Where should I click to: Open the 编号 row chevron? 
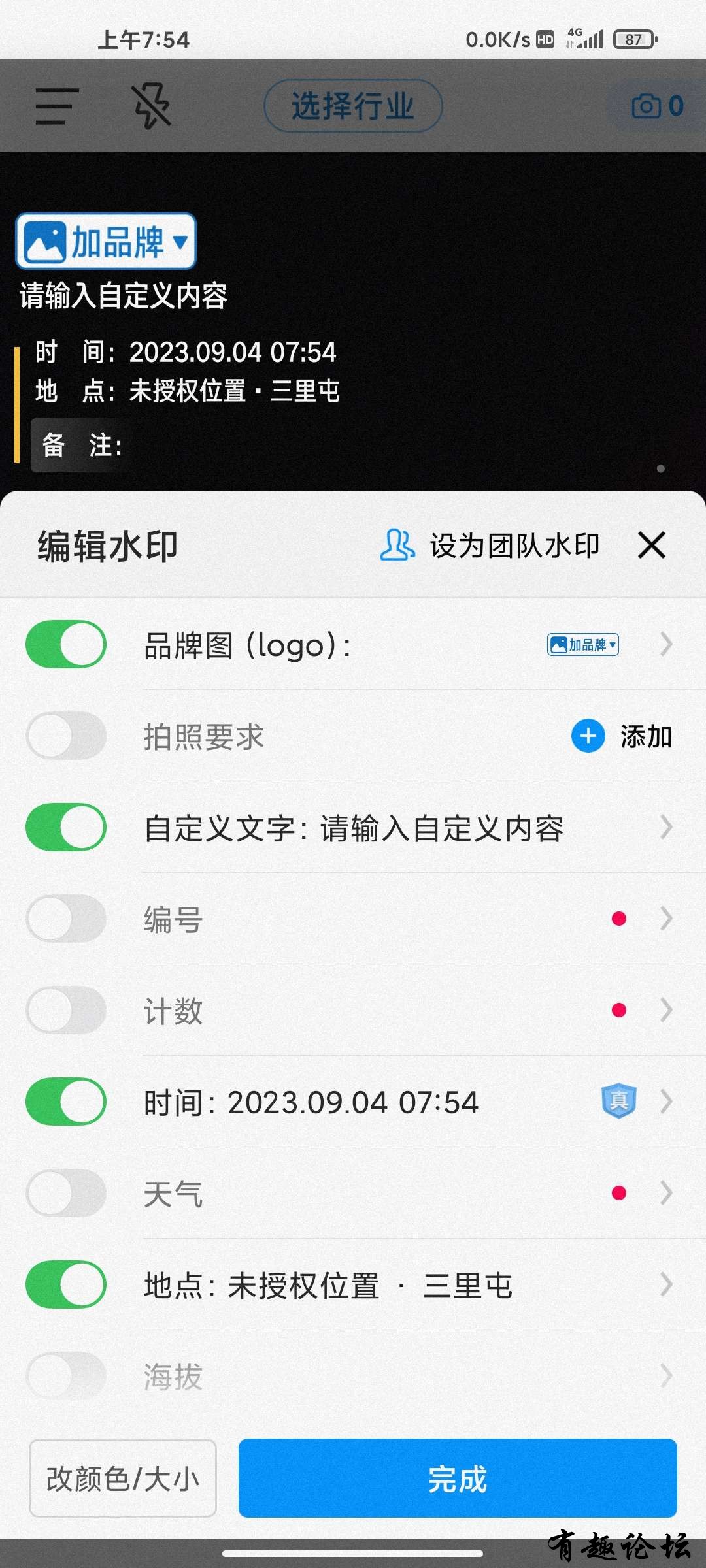tap(666, 919)
